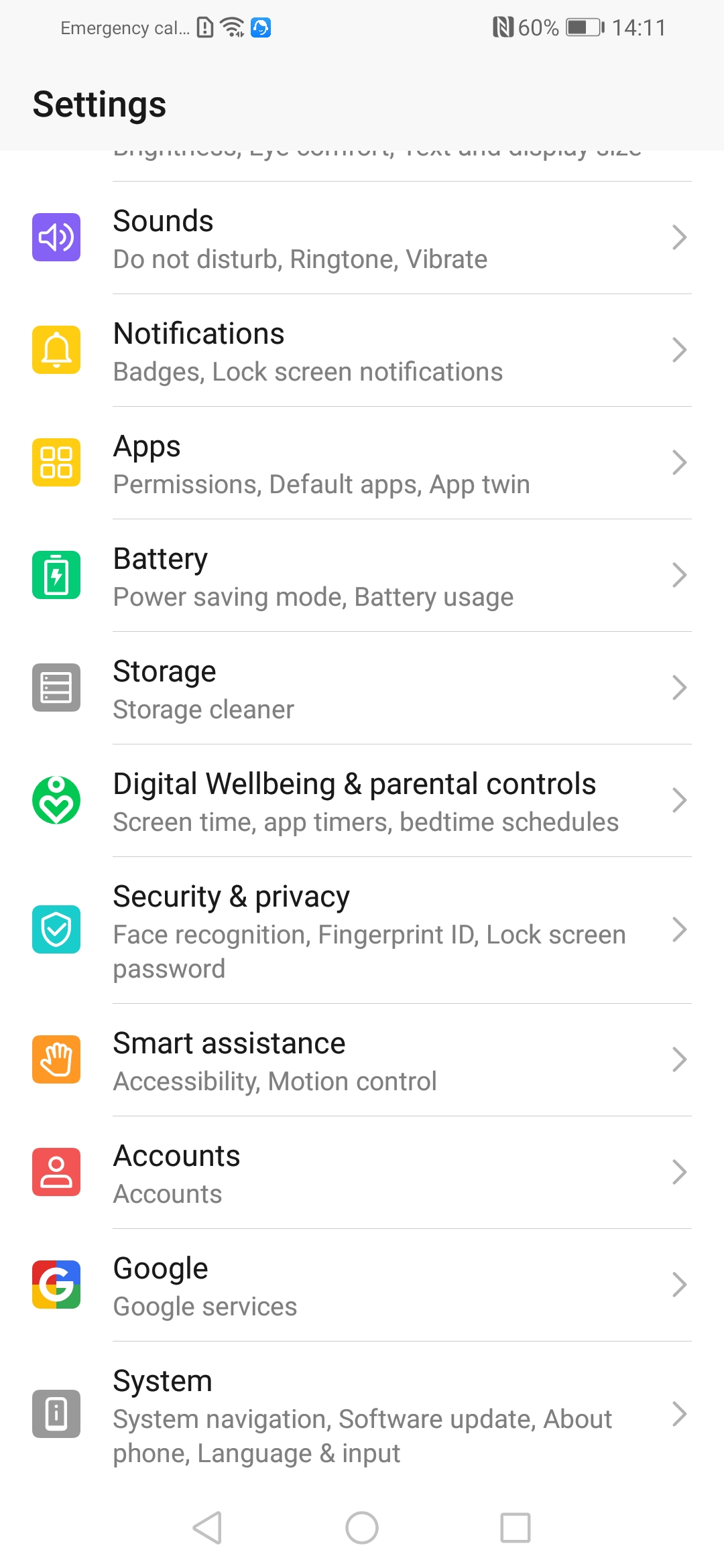724x1568 pixels.
Task: Open Digital Wellbeing & parental controls
Action: click(x=362, y=801)
